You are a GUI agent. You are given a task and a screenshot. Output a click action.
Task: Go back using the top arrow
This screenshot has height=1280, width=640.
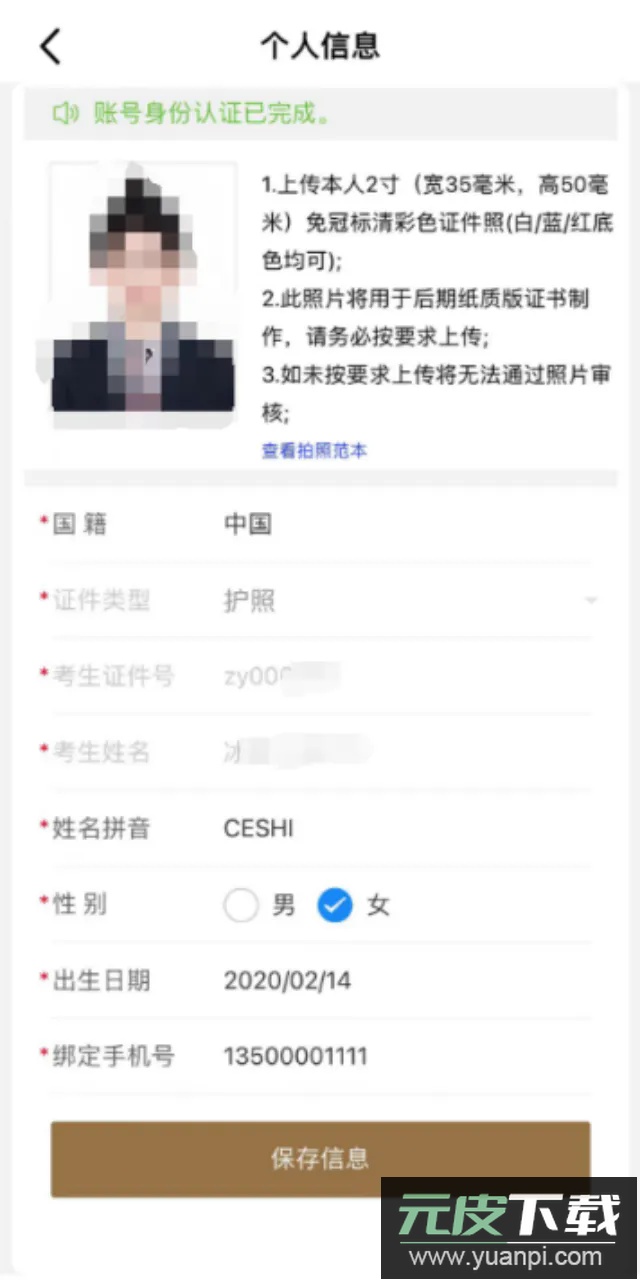pos(50,46)
